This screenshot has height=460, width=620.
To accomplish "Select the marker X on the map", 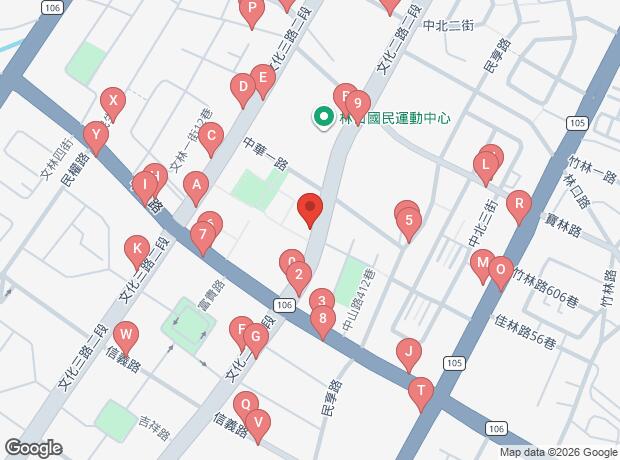I will click(x=114, y=101).
